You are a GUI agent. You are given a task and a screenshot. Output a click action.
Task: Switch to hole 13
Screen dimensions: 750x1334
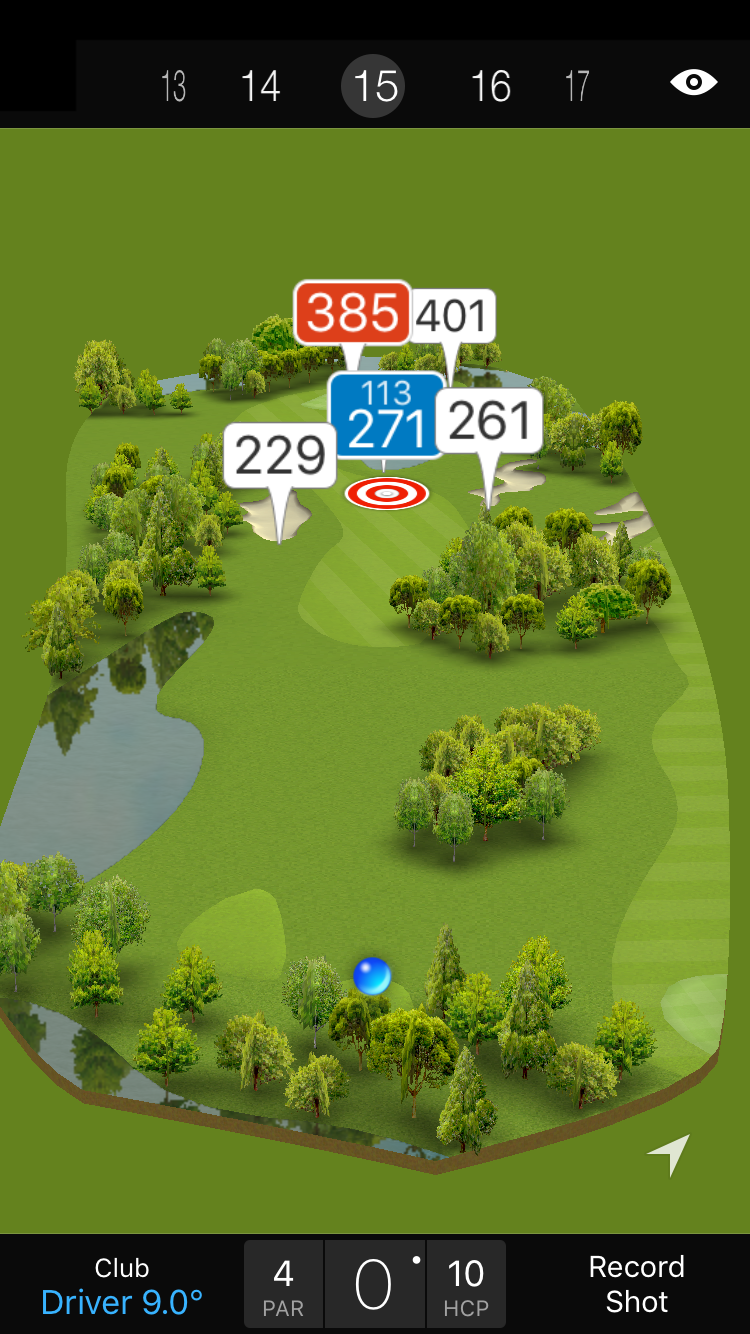[173, 86]
